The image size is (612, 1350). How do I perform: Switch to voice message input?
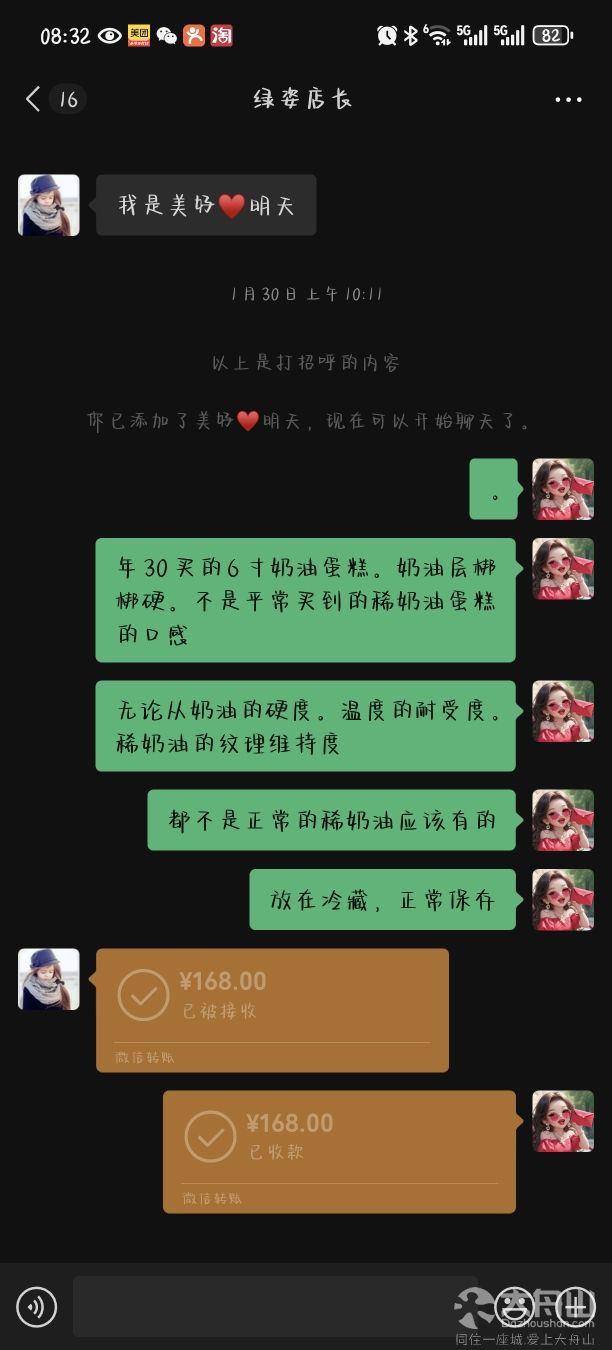pyautogui.click(x=37, y=1306)
